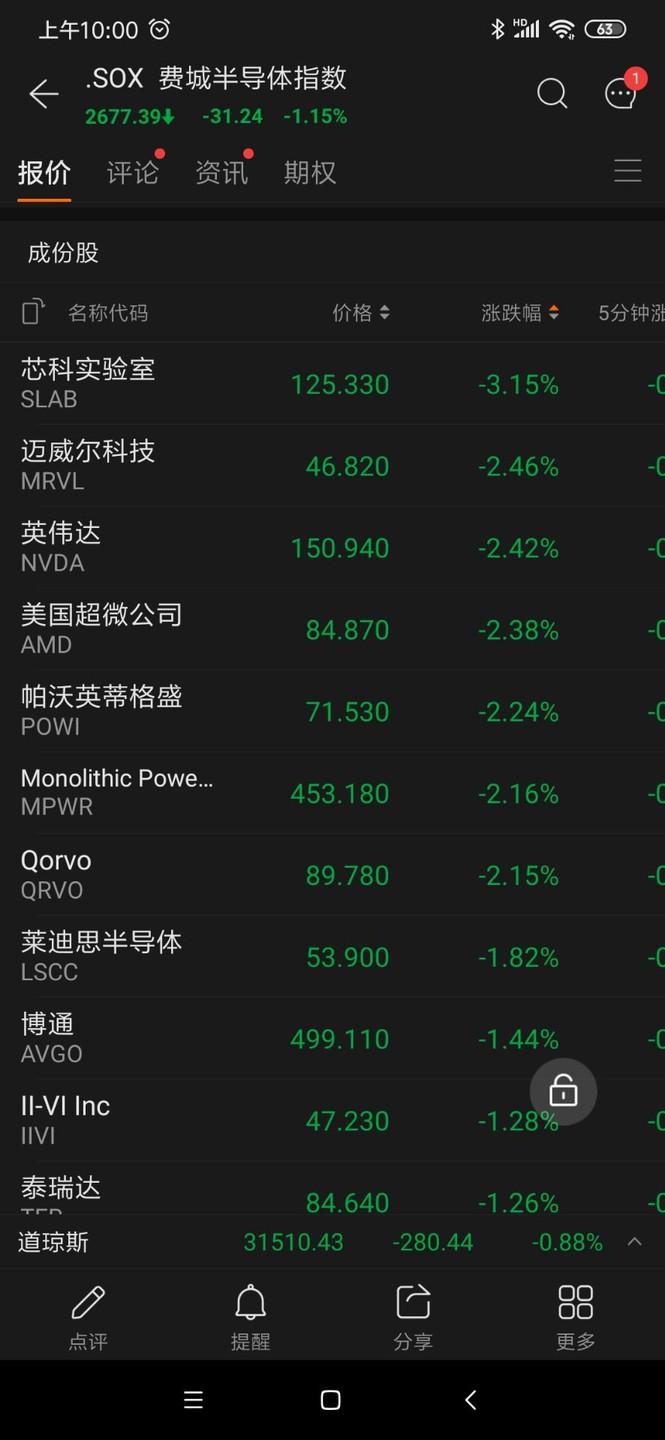The image size is (665, 1440).
Task: Switch to the 期权 tab
Action: click(x=309, y=173)
